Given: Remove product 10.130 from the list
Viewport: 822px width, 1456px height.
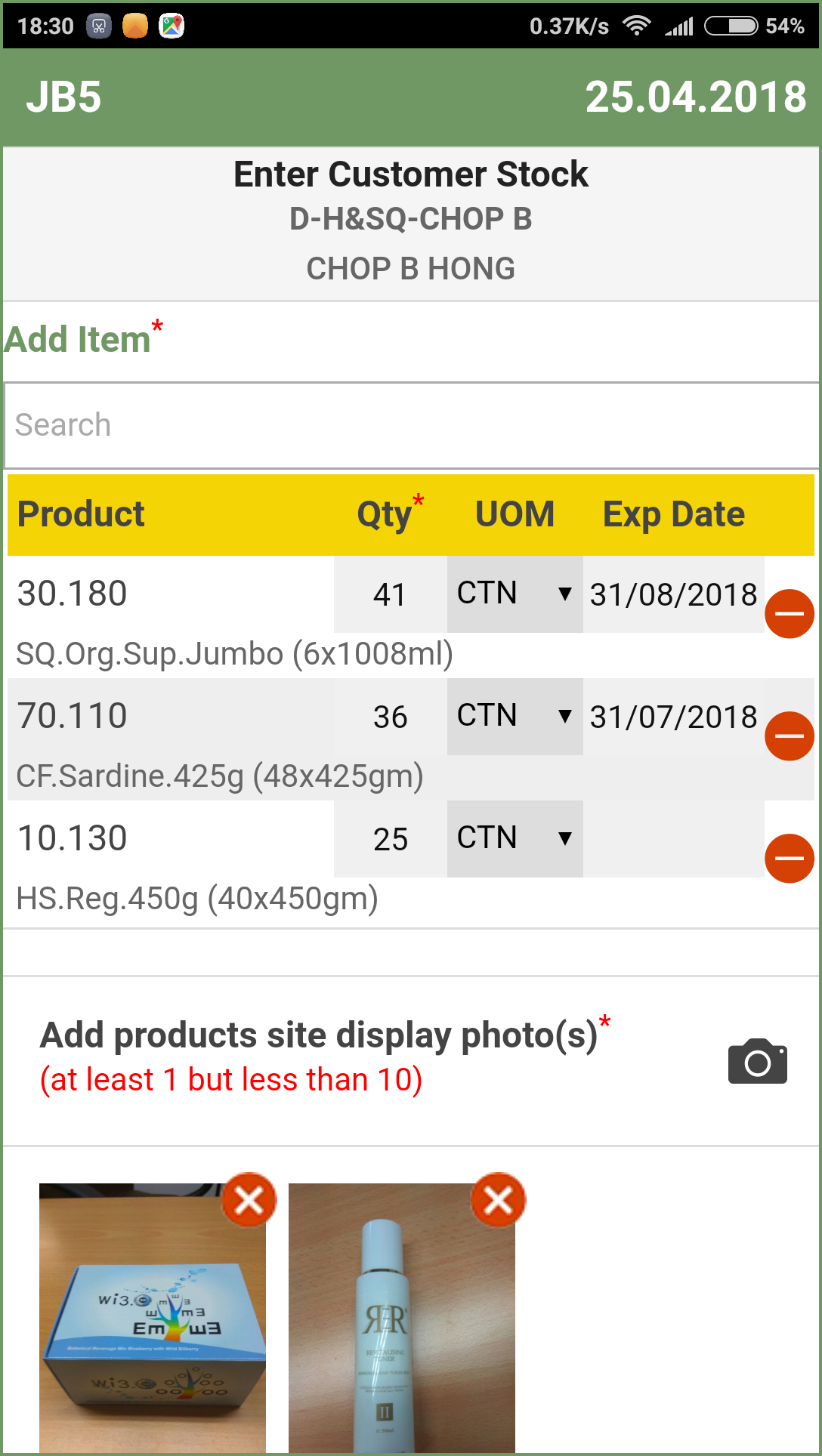Looking at the screenshot, I should tap(790, 858).
